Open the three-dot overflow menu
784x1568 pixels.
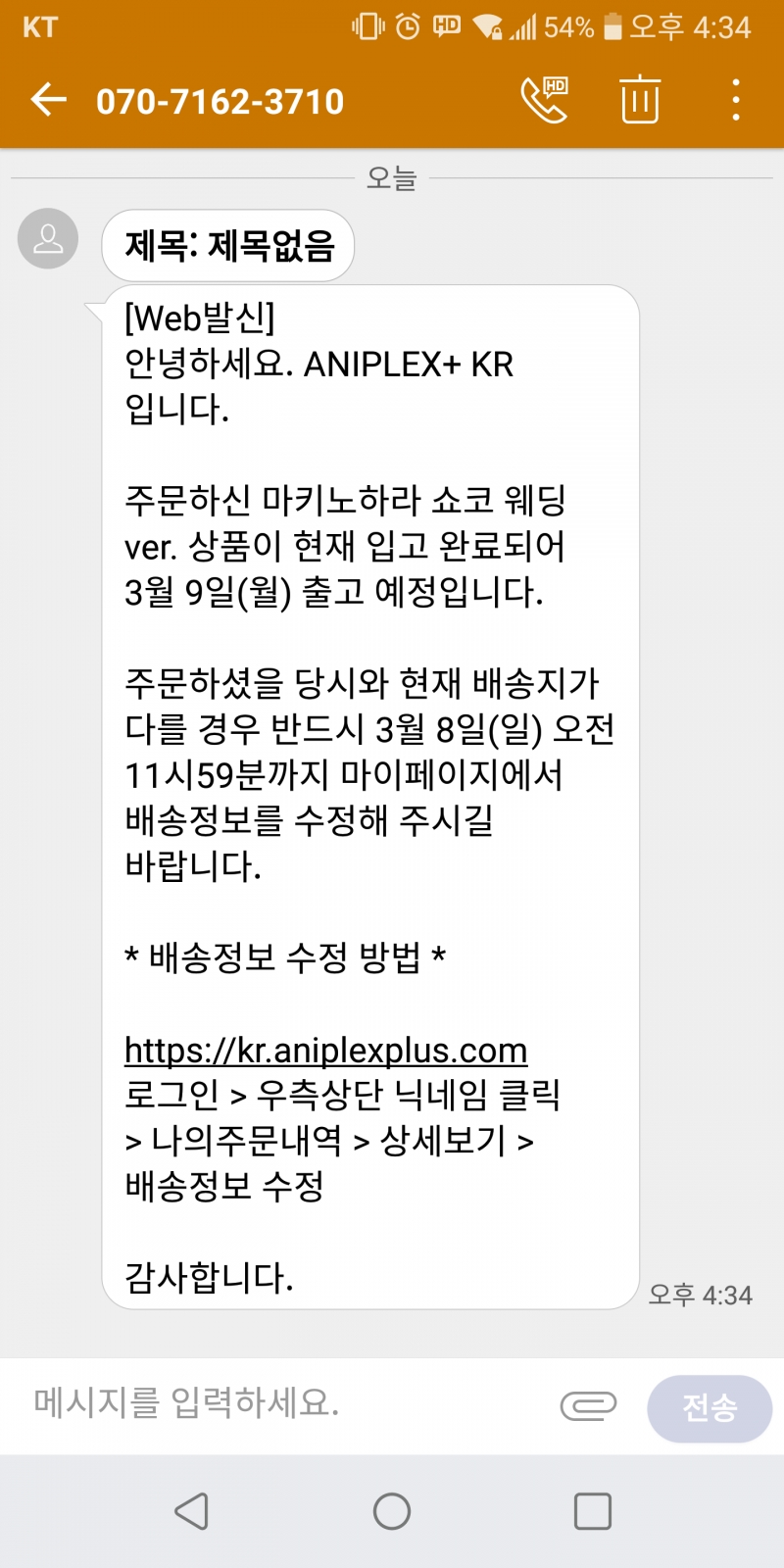(x=735, y=100)
